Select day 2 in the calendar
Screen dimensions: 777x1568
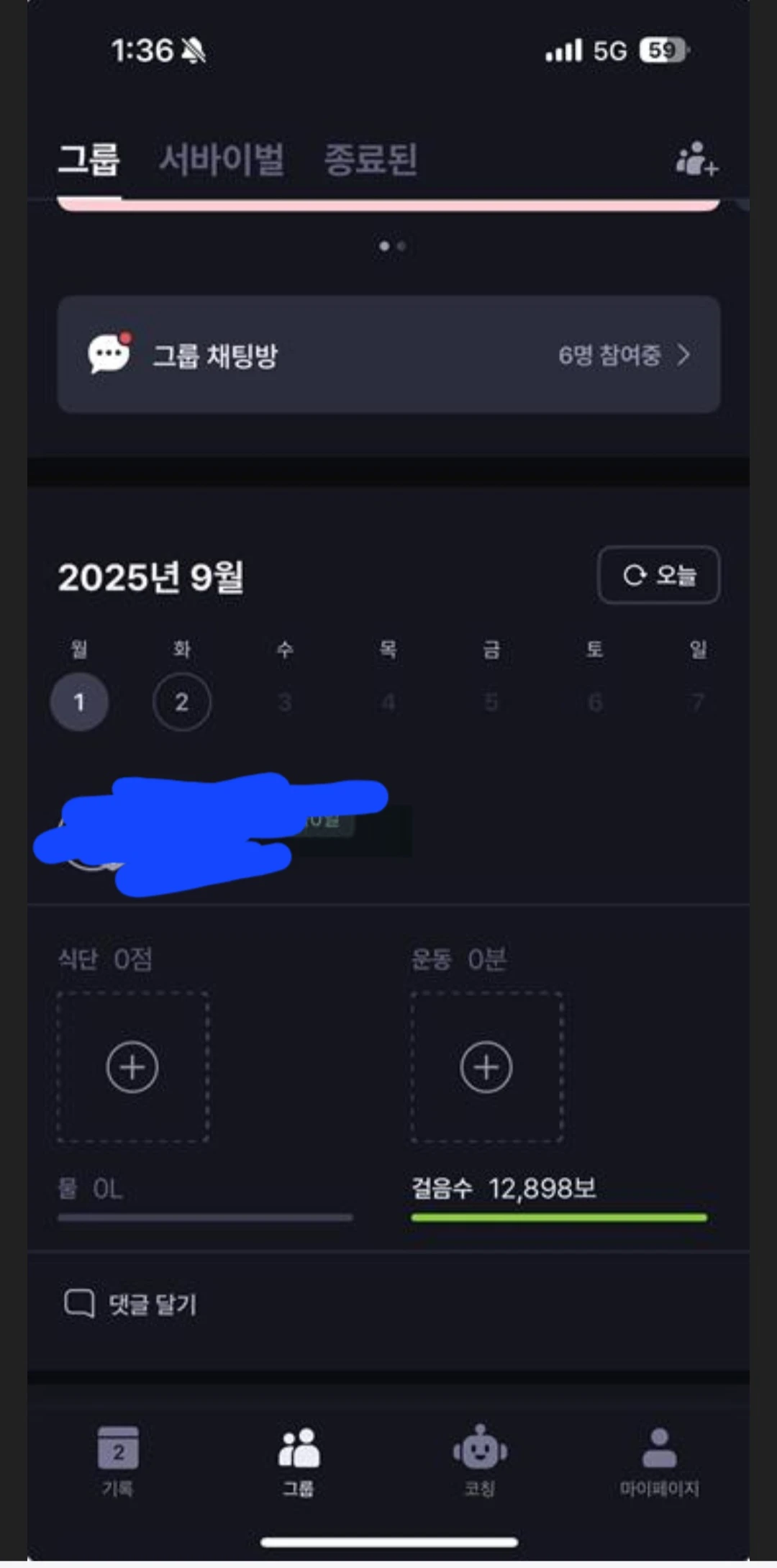click(181, 702)
